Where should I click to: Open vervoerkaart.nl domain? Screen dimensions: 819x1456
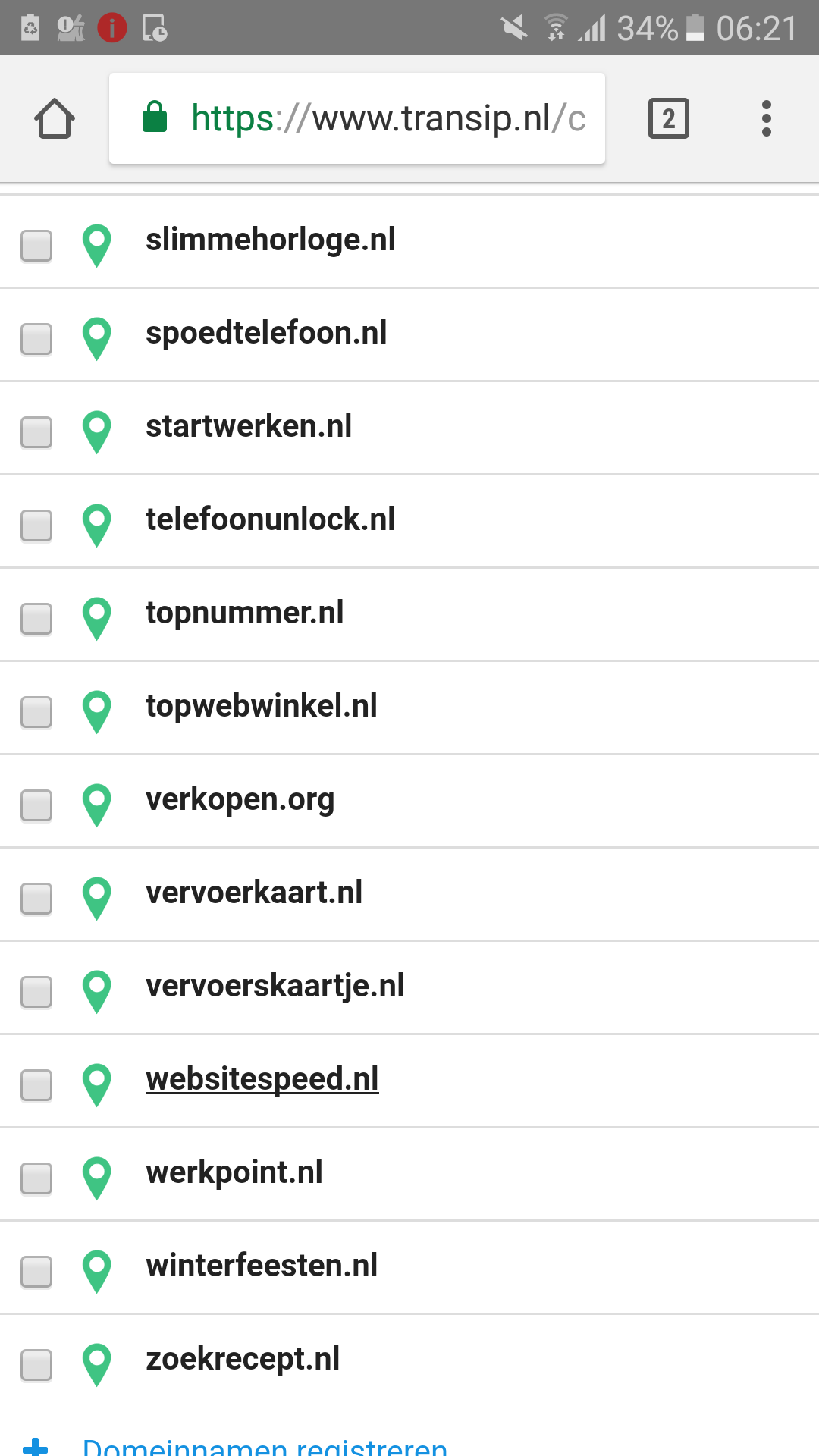(254, 893)
